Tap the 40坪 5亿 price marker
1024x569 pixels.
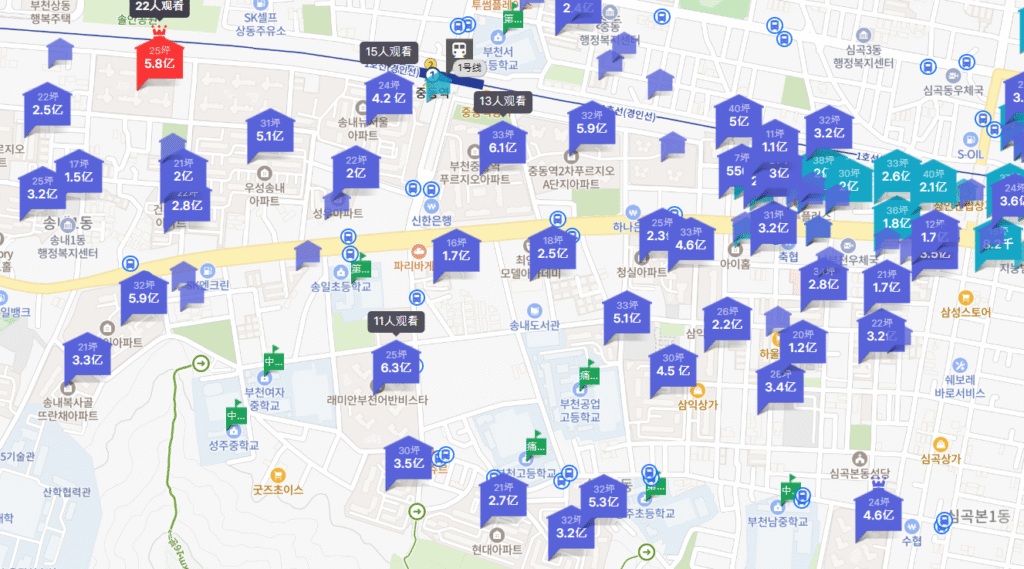(x=740, y=117)
